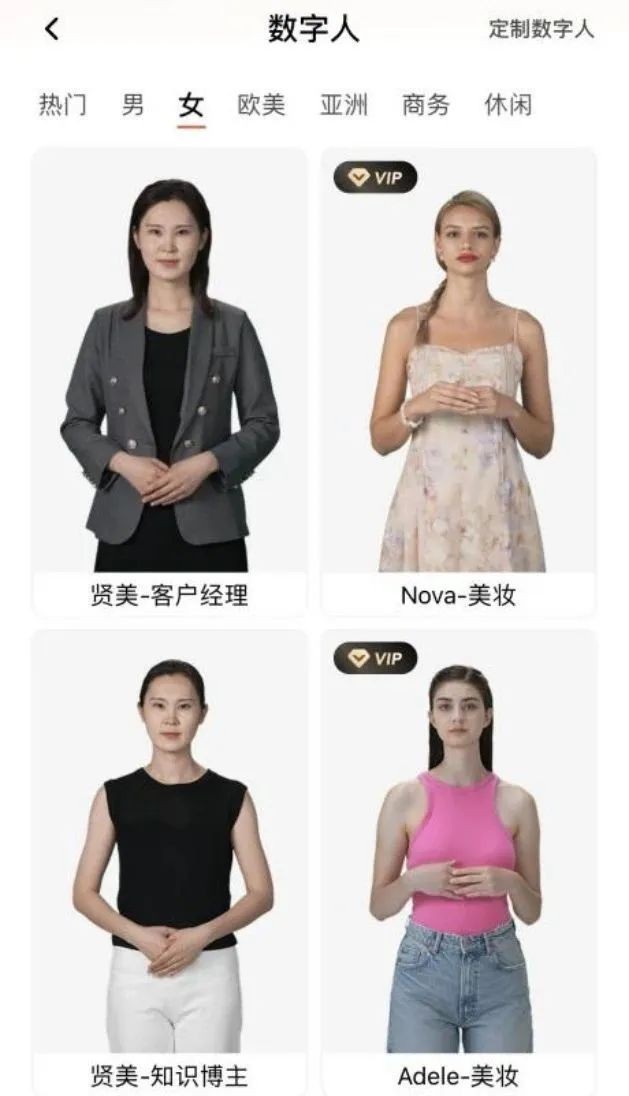
Task: Open the 商务 category tab
Action: [426, 105]
